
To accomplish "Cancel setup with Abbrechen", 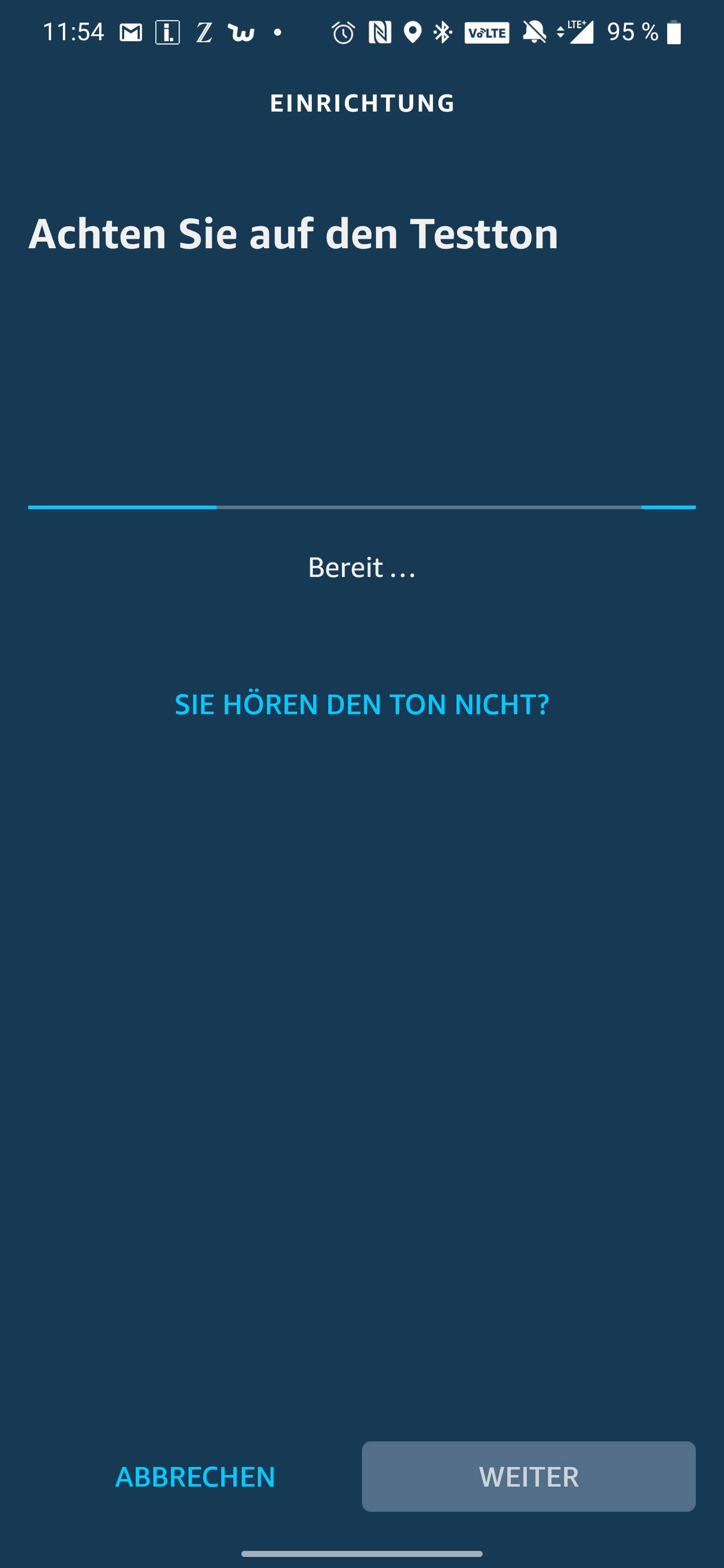I will click(195, 1477).
